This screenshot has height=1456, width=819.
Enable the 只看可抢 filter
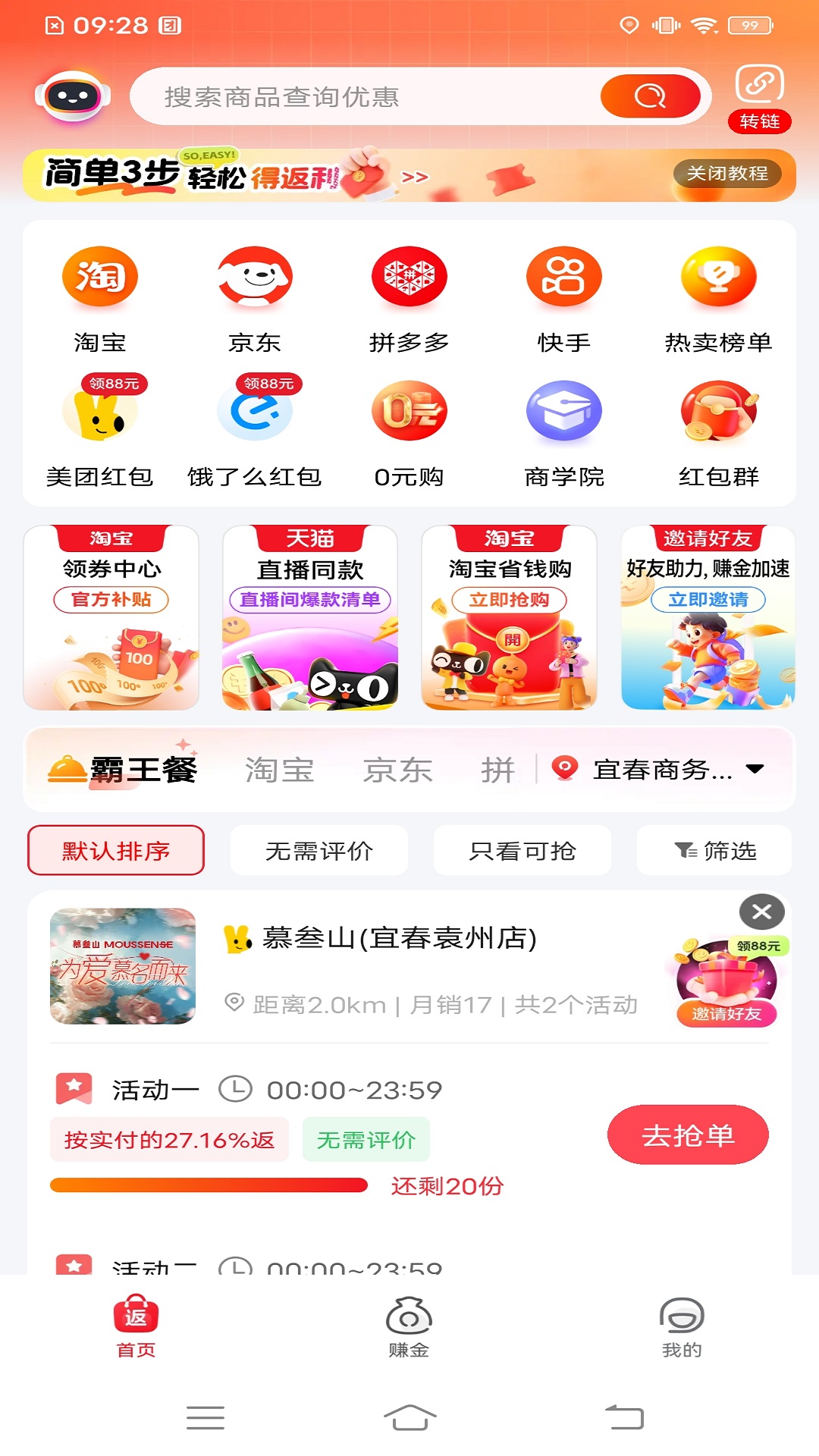pos(522,850)
